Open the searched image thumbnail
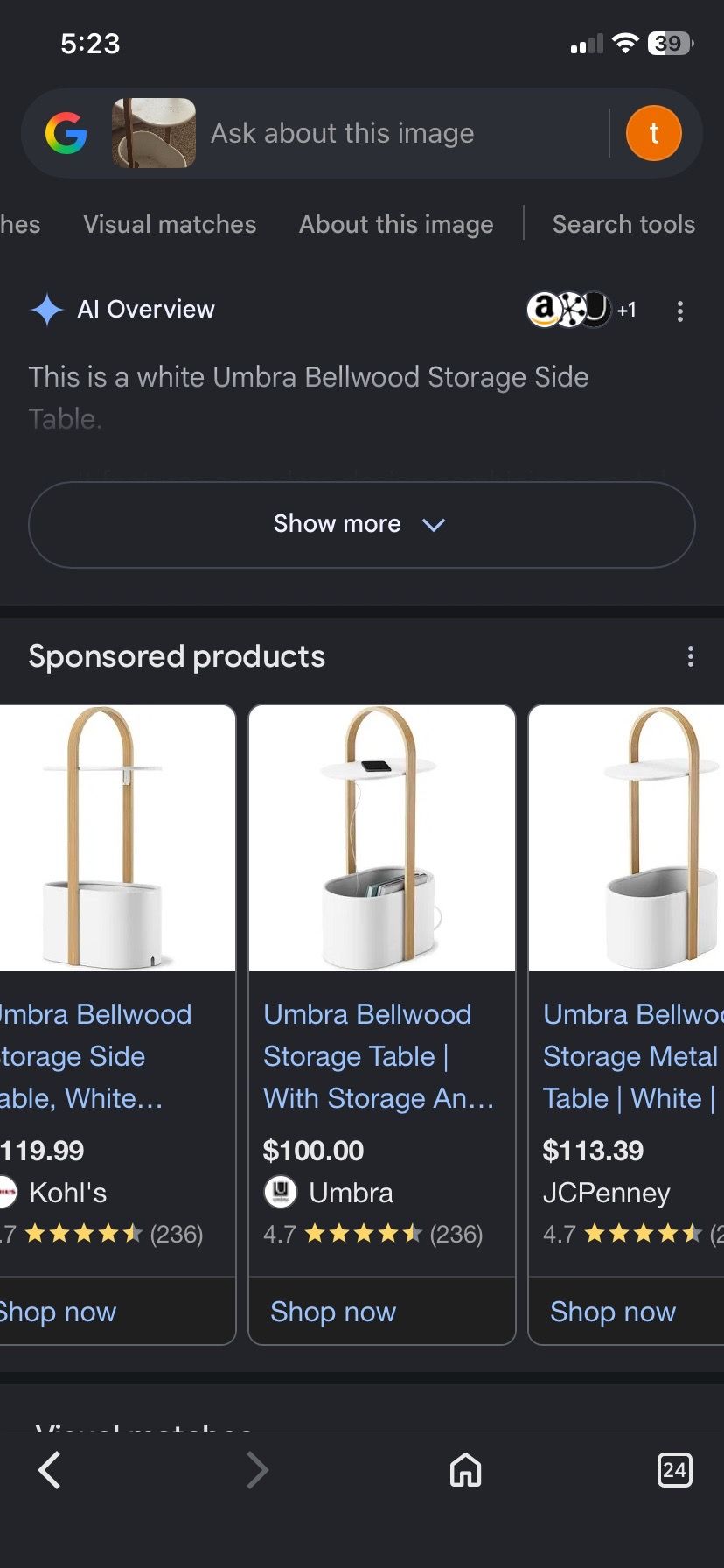Viewport: 724px width, 1568px height. [154, 133]
